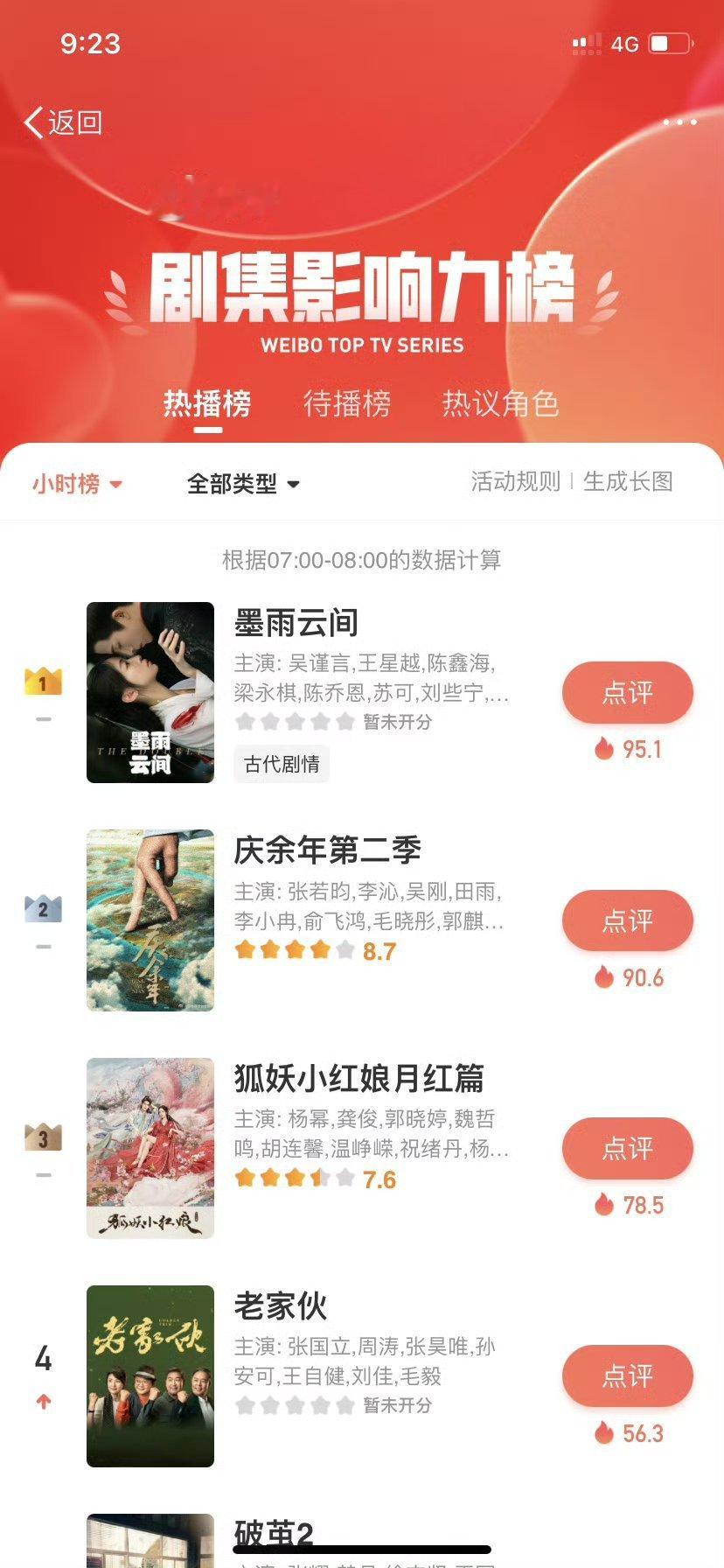Open the 墨雨云间 poster
The height and width of the screenshot is (1568, 724).
coord(150,692)
